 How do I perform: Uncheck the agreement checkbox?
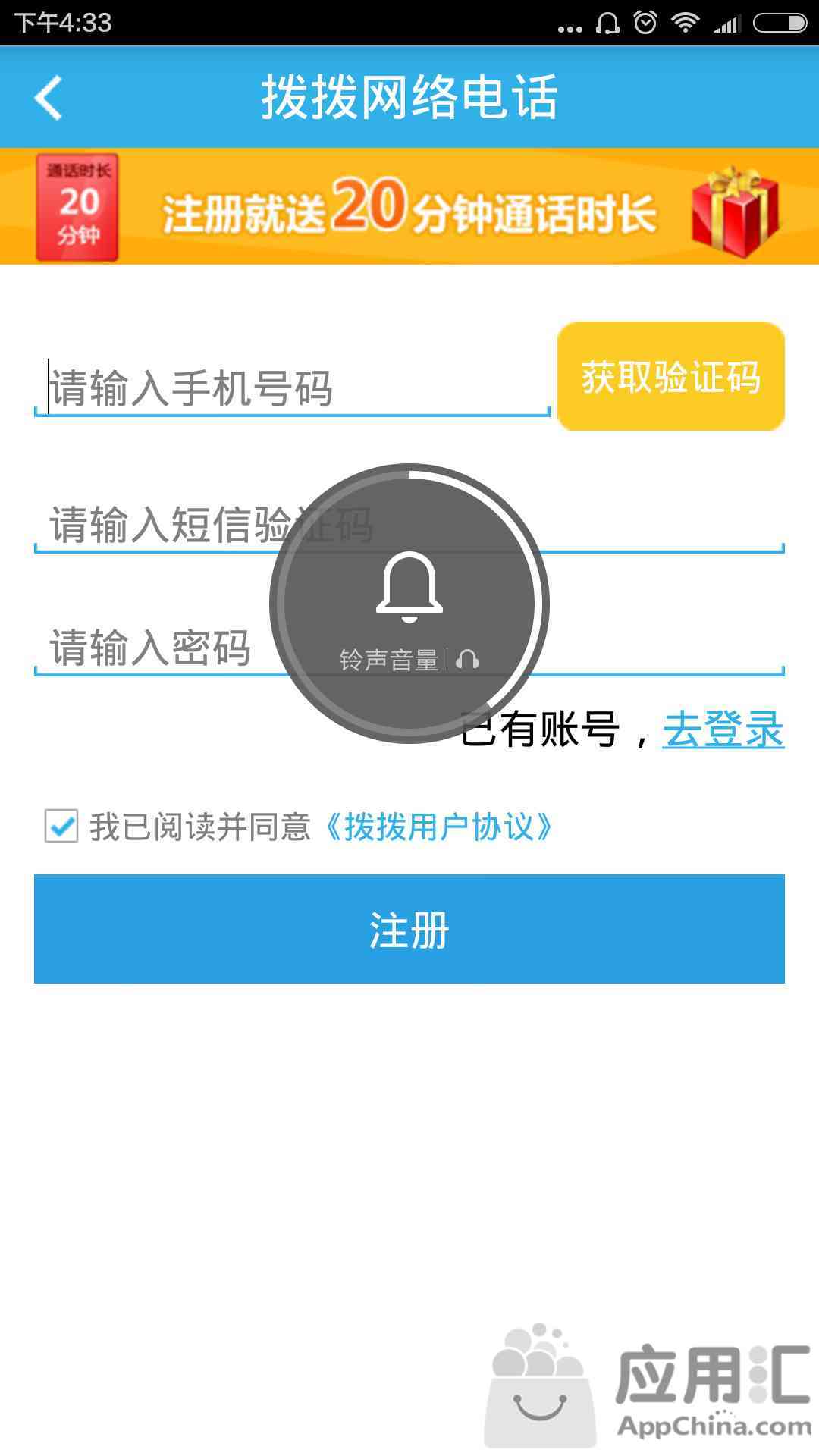61,826
